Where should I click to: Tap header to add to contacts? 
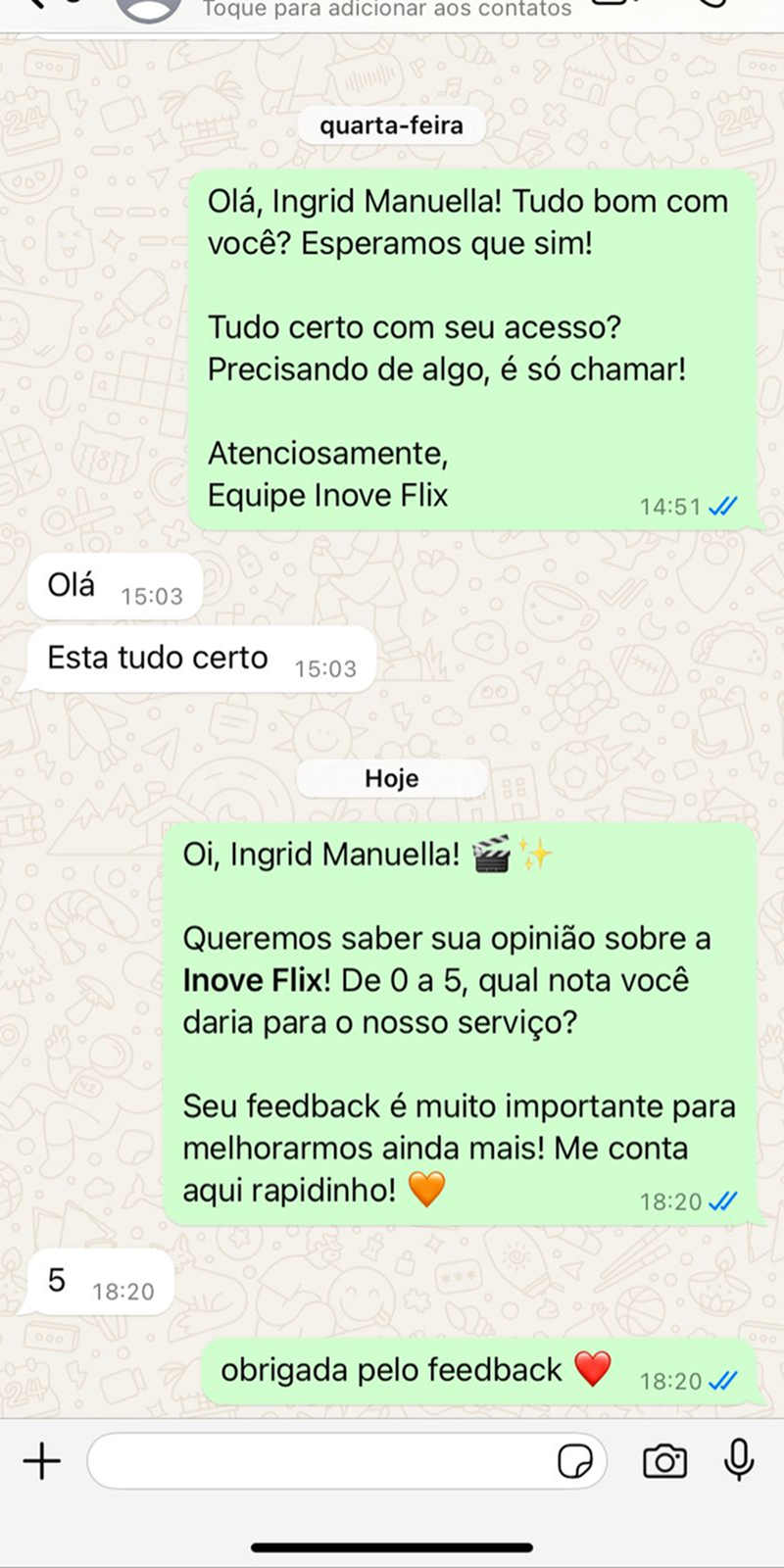pos(386,10)
